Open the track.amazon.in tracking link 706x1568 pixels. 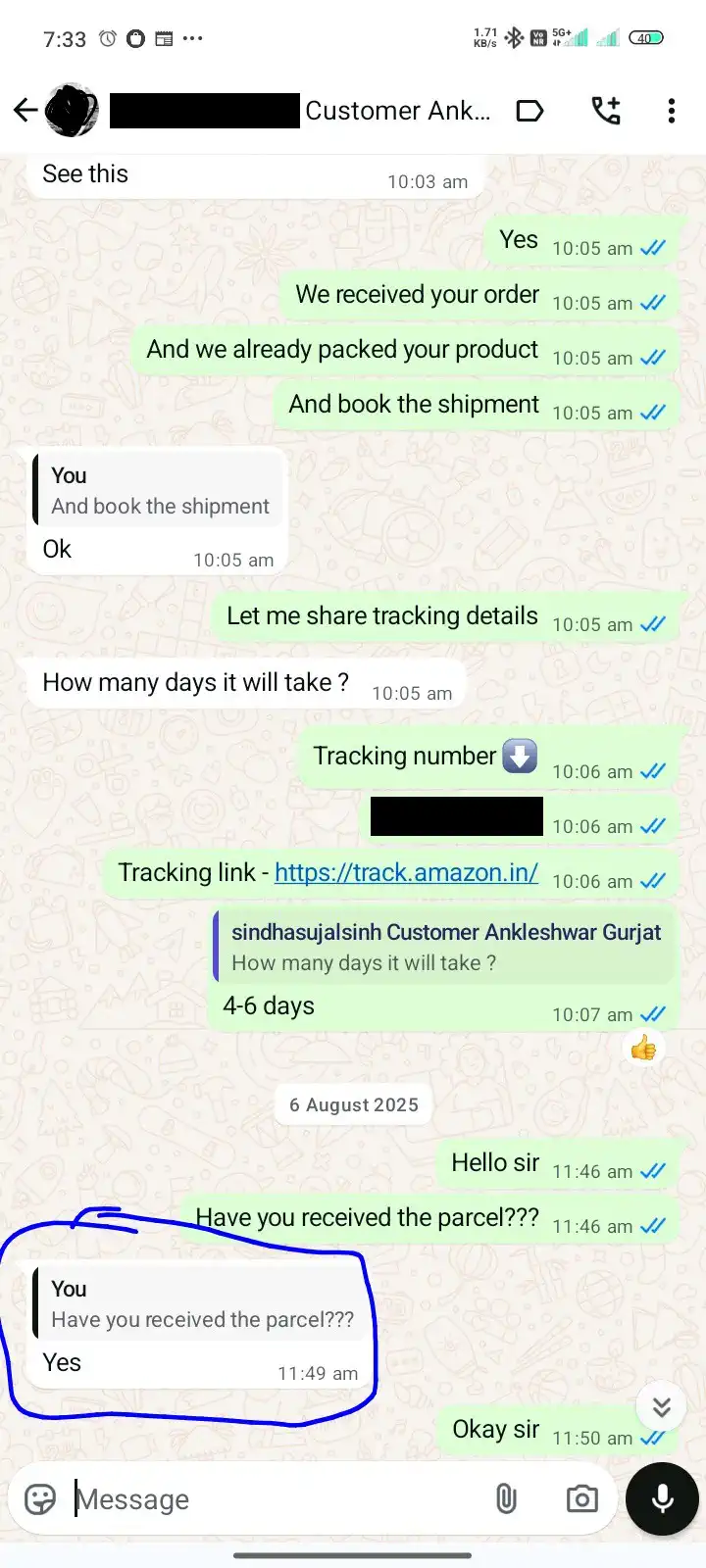tap(406, 873)
